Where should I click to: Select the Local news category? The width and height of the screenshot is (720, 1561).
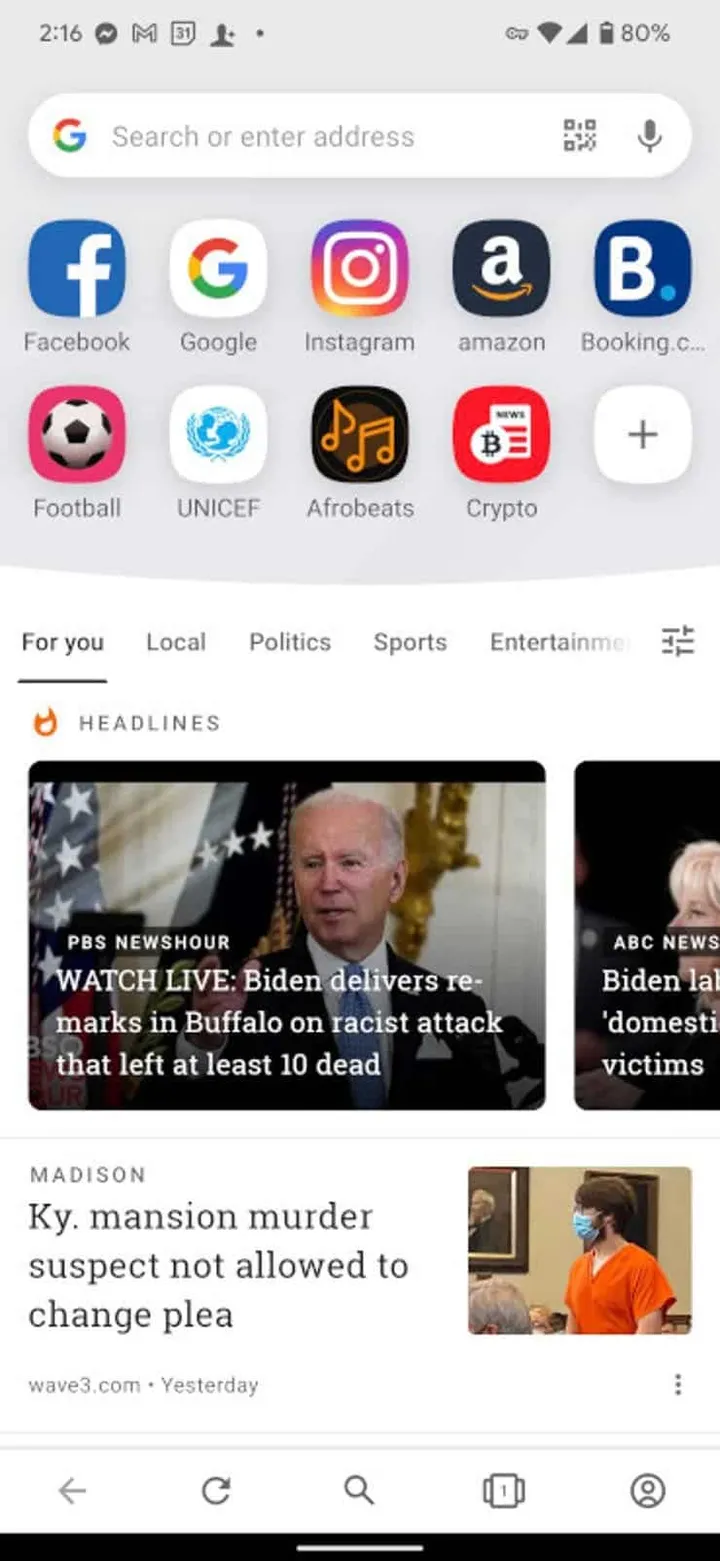[176, 643]
